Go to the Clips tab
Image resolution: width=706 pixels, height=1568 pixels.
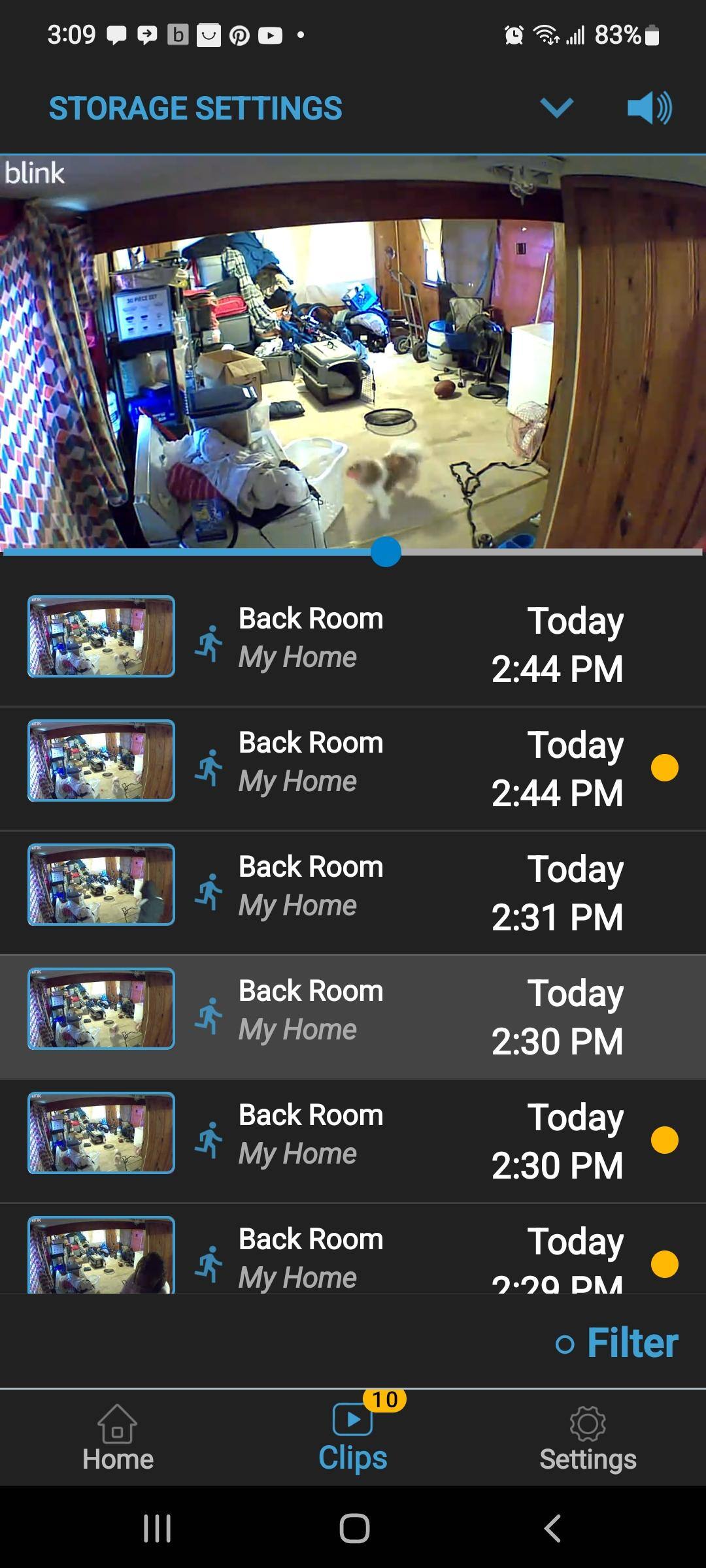point(353,1439)
